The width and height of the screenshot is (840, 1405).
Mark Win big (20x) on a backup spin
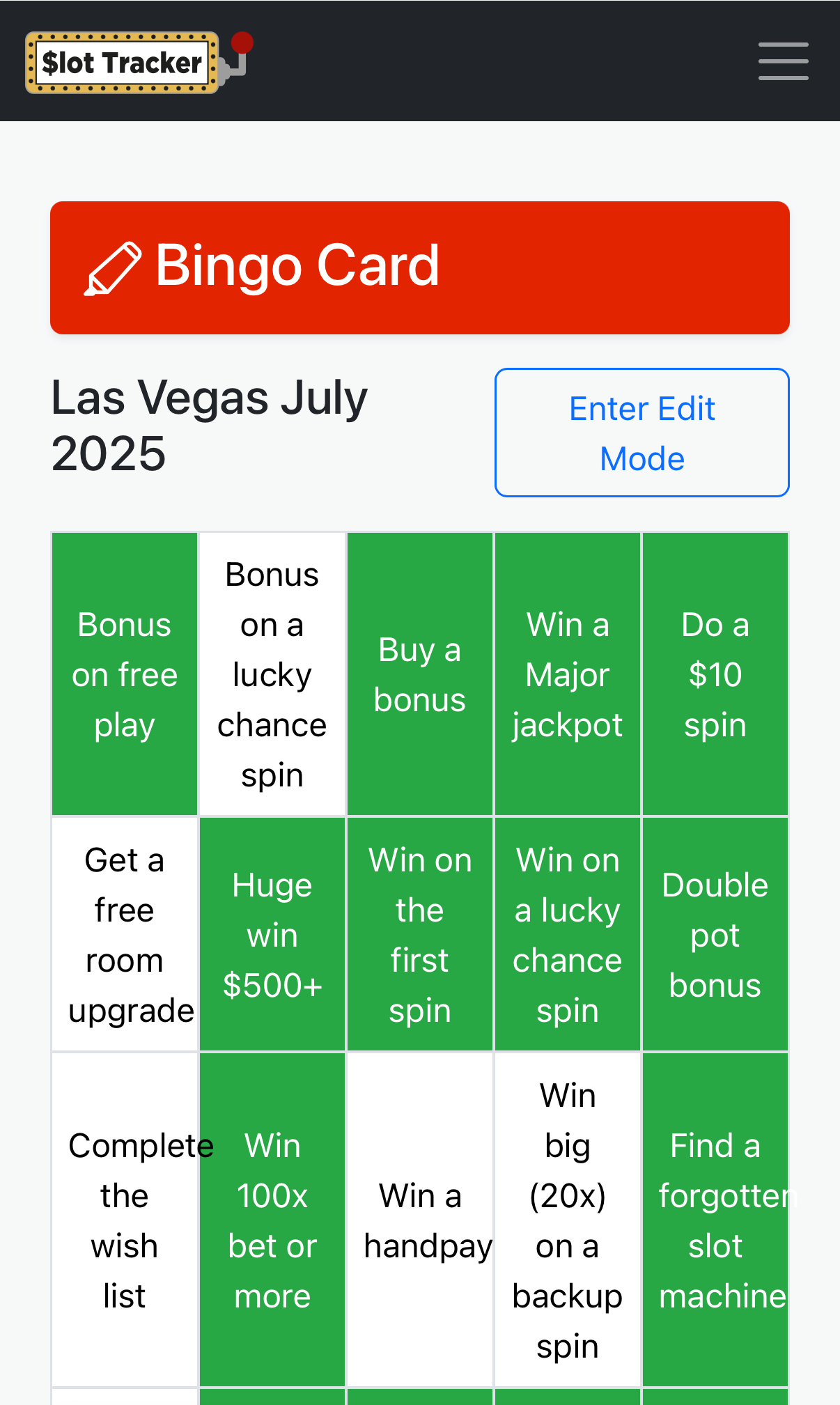(568, 1220)
